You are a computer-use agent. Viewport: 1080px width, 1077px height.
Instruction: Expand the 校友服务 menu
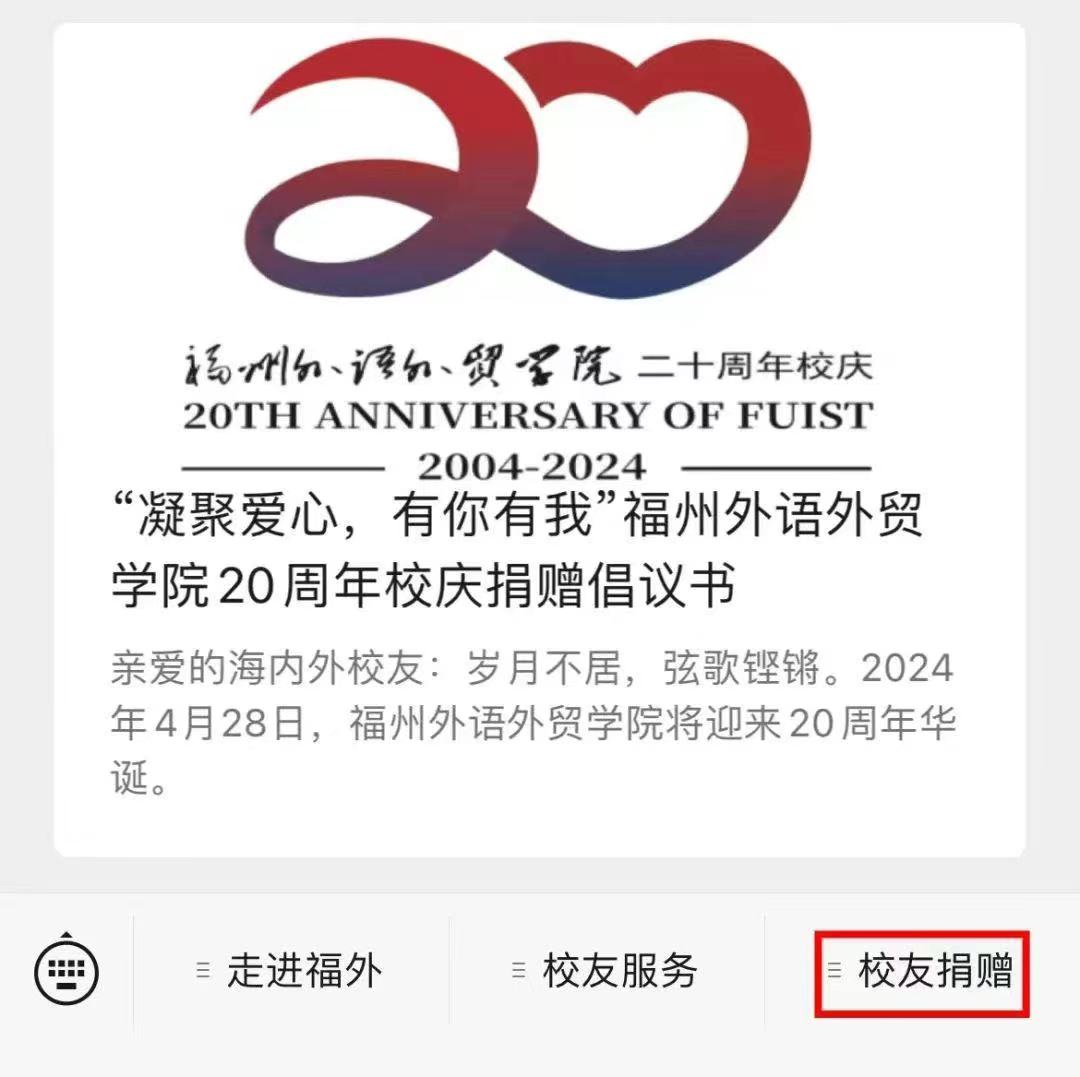(x=606, y=971)
